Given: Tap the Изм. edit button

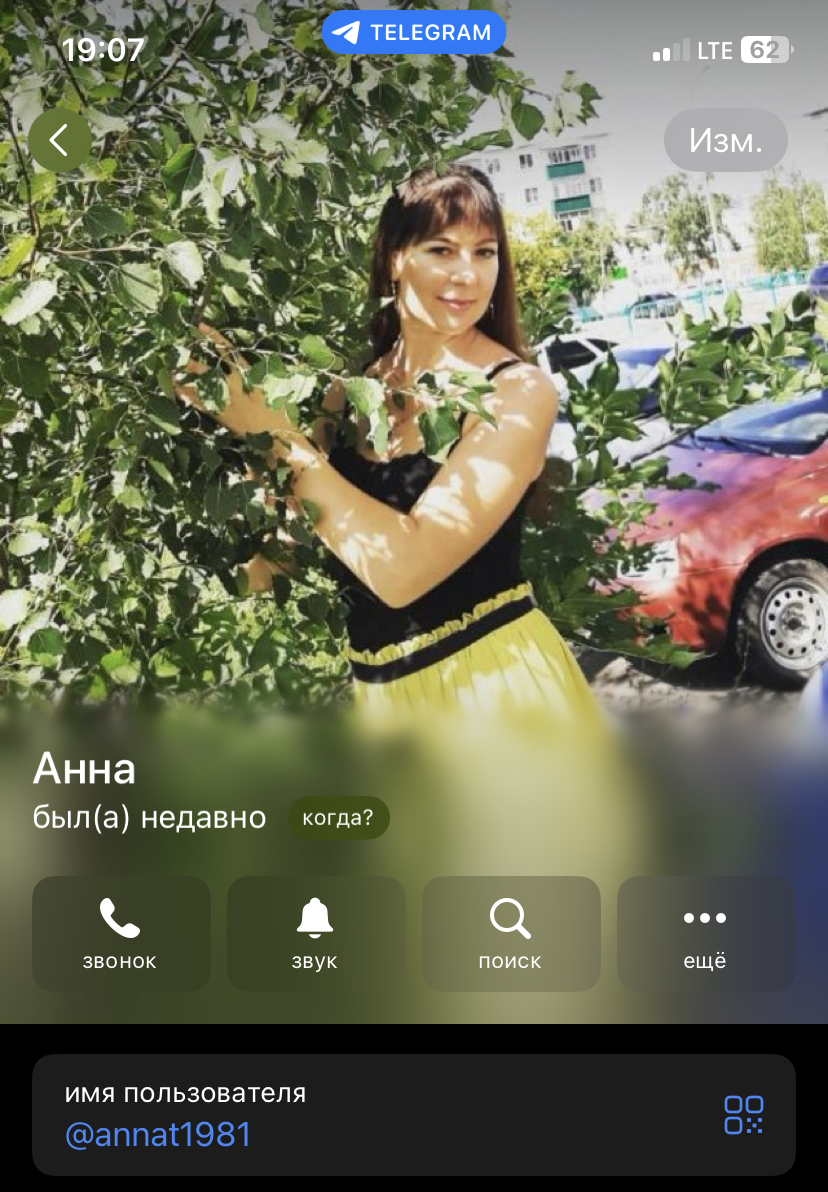Looking at the screenshot, I should click(725, 140).
